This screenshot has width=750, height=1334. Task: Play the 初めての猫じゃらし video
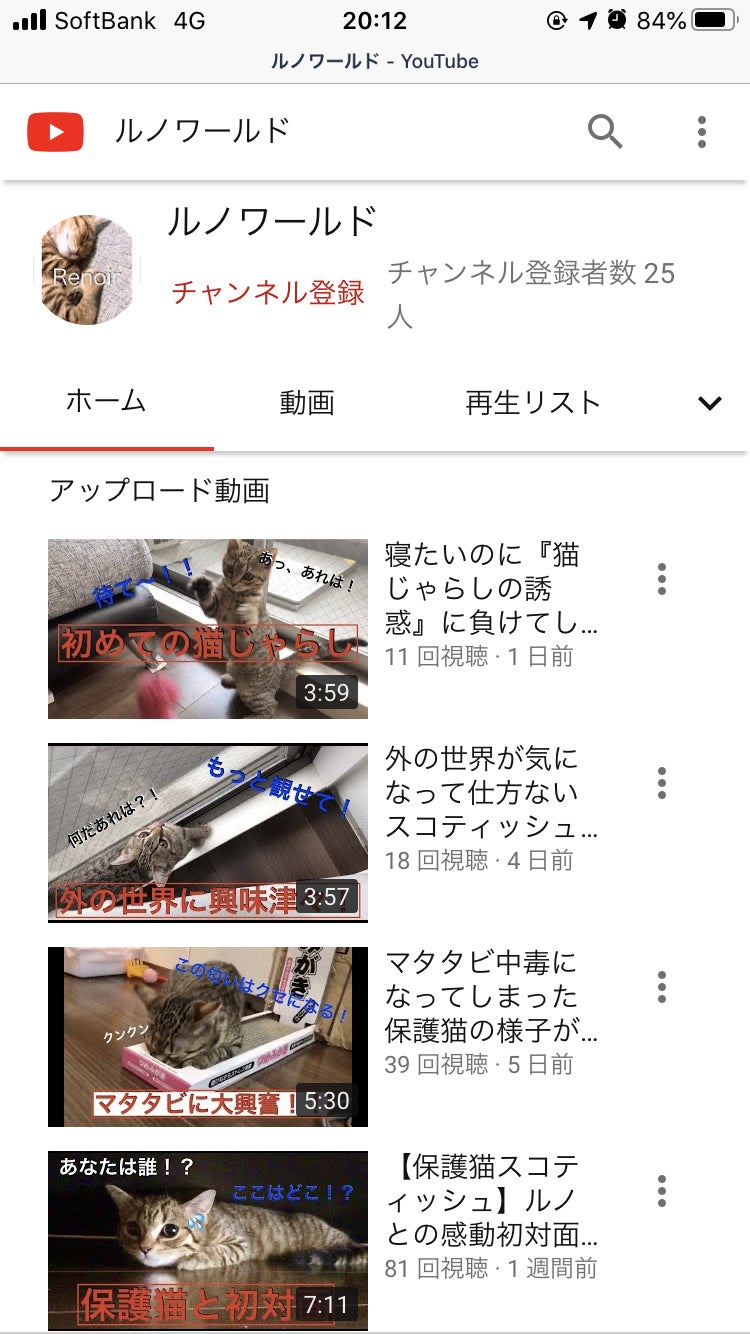click(x=208, y=629)
